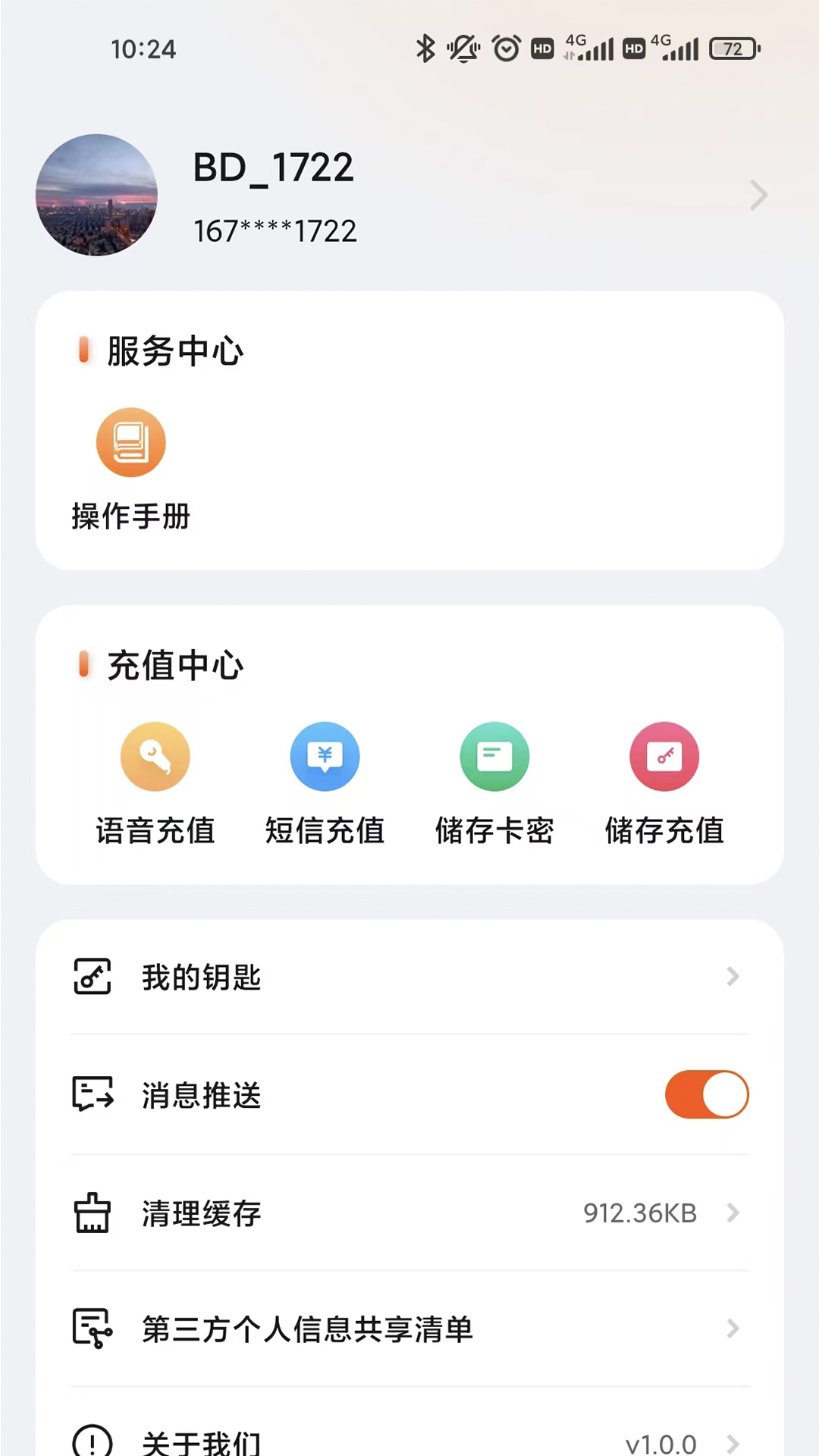Open 清理缓存 to clear cache
Image resolution: width=819 pixels, height=1456 pixels.
(200, 1213)
